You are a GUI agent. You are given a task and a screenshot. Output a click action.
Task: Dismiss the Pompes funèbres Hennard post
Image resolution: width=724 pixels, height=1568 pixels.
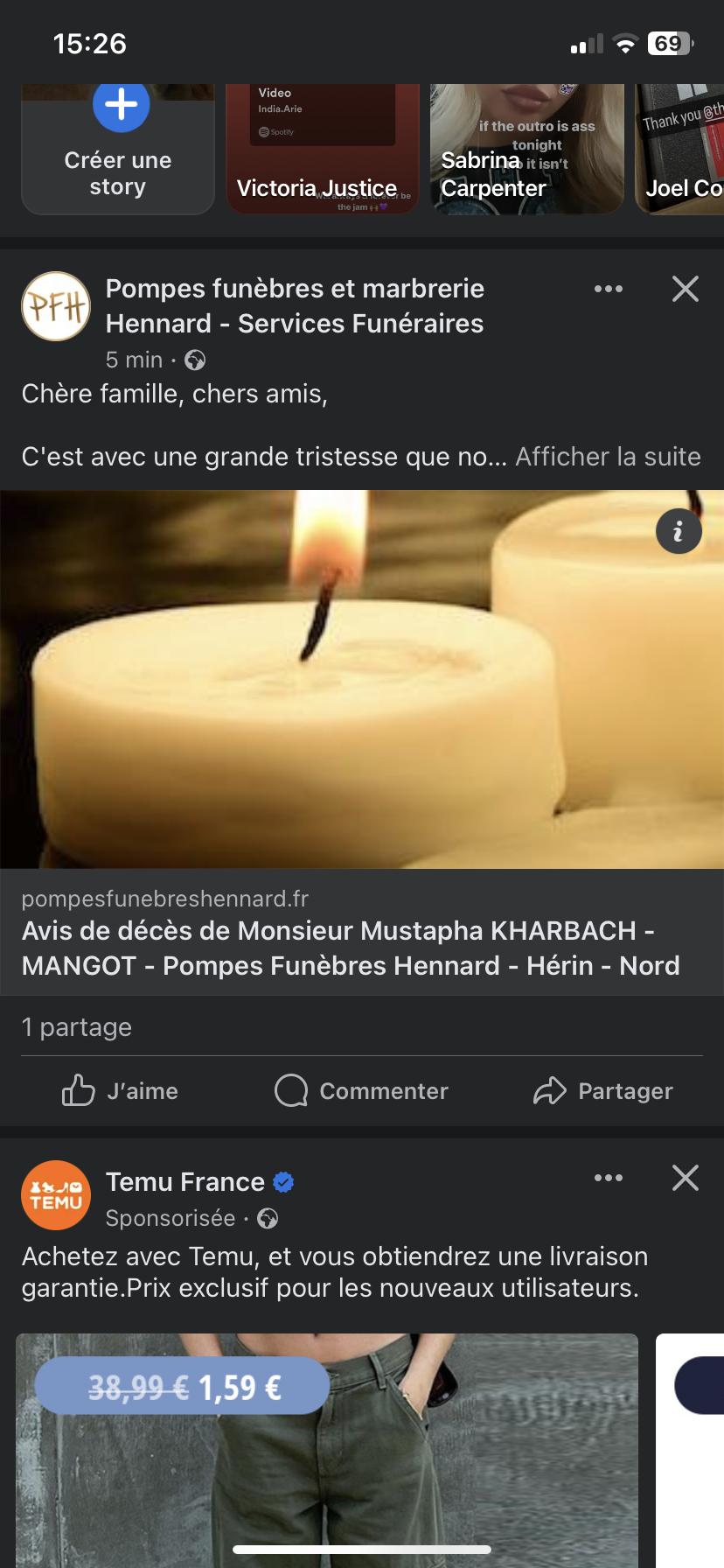pyautogui.click(x=685, y=289)
